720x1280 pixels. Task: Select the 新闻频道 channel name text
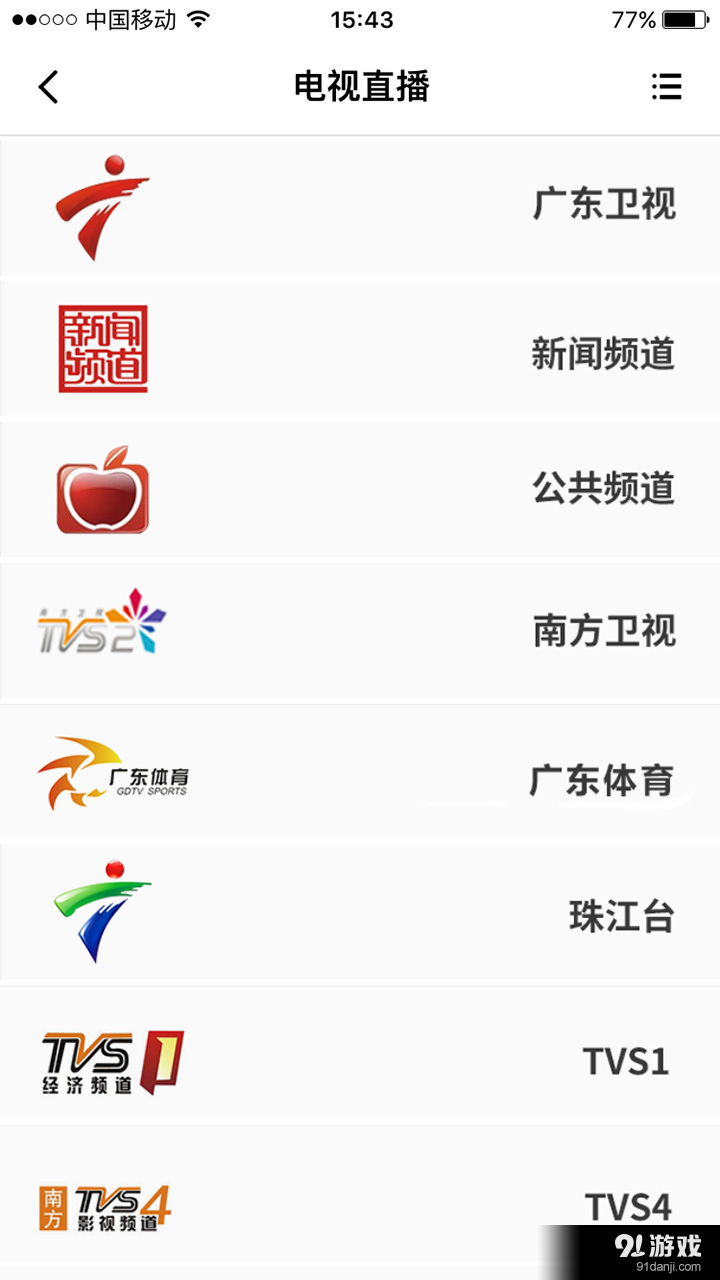point(604,350)
